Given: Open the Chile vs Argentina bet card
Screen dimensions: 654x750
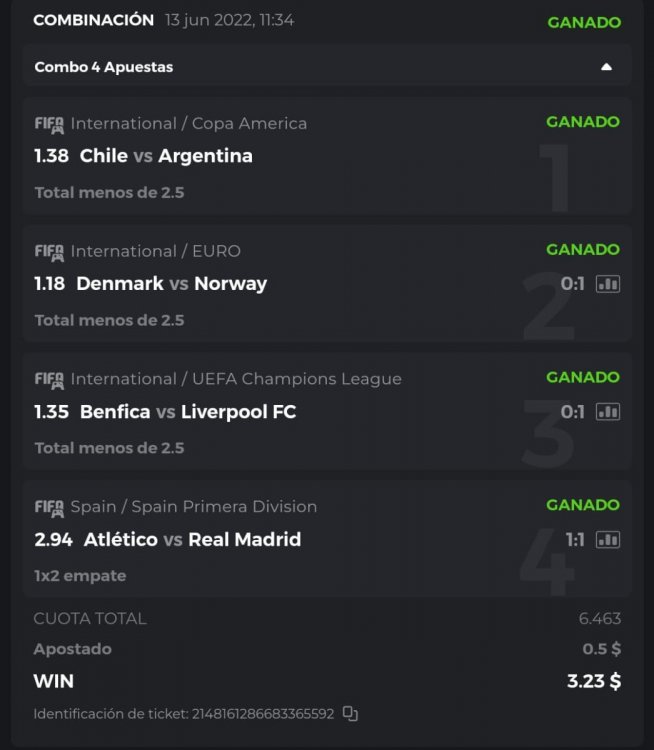Looking at the screenshot, I should coord(300,156).
